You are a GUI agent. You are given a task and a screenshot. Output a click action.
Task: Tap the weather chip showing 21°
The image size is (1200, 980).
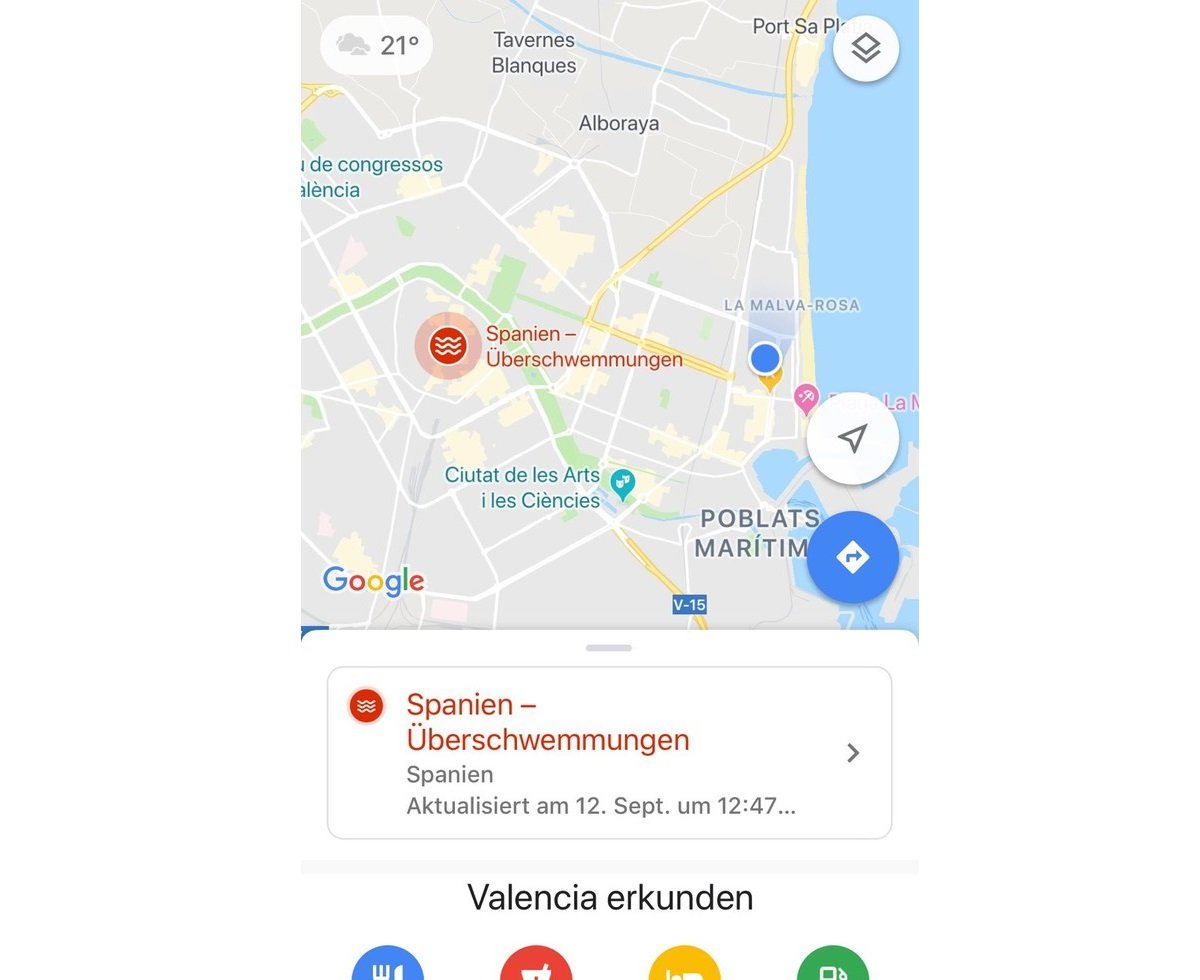coord(377,45)
